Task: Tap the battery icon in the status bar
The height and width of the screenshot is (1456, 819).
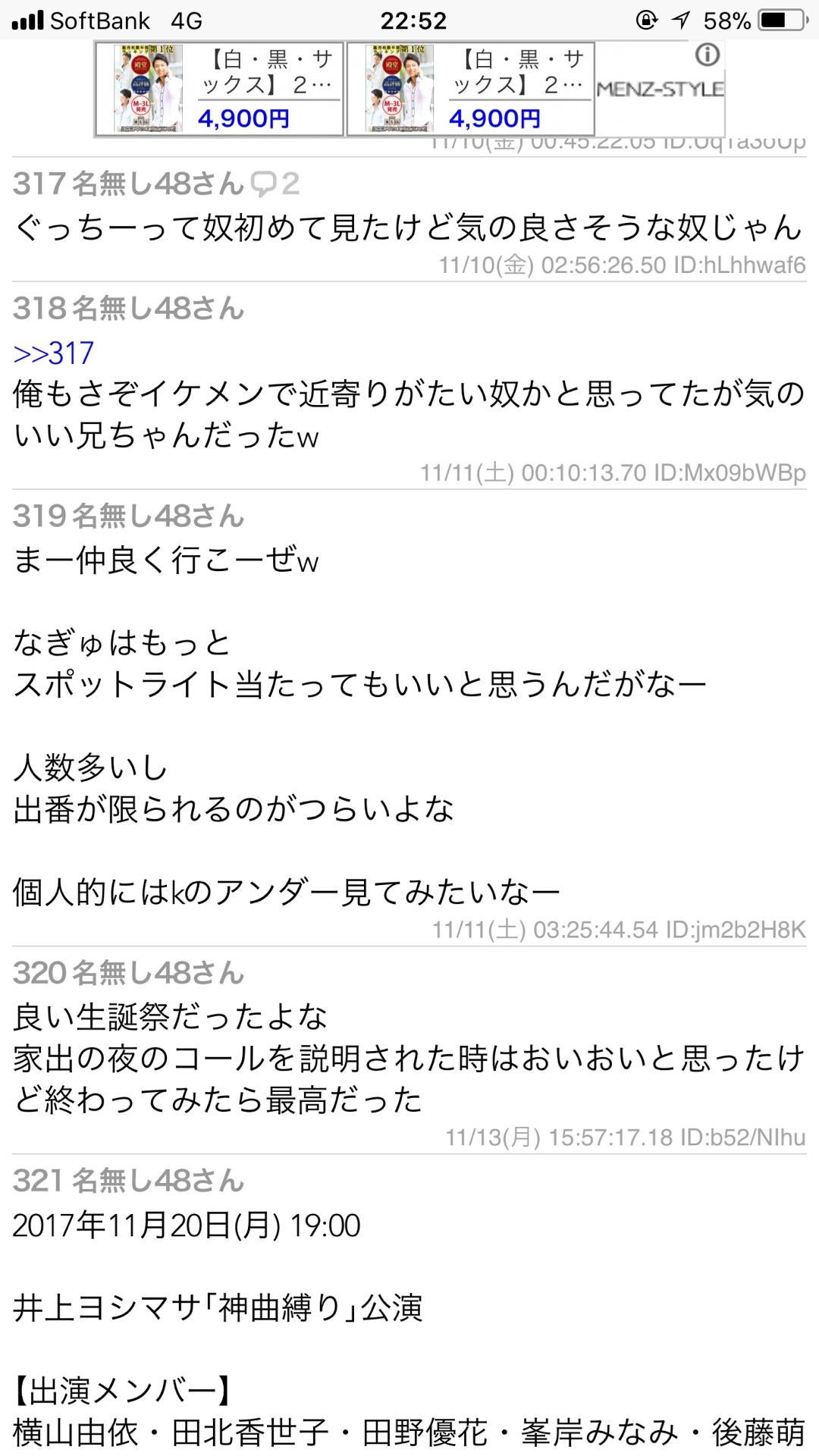Action: pos(781,20)
